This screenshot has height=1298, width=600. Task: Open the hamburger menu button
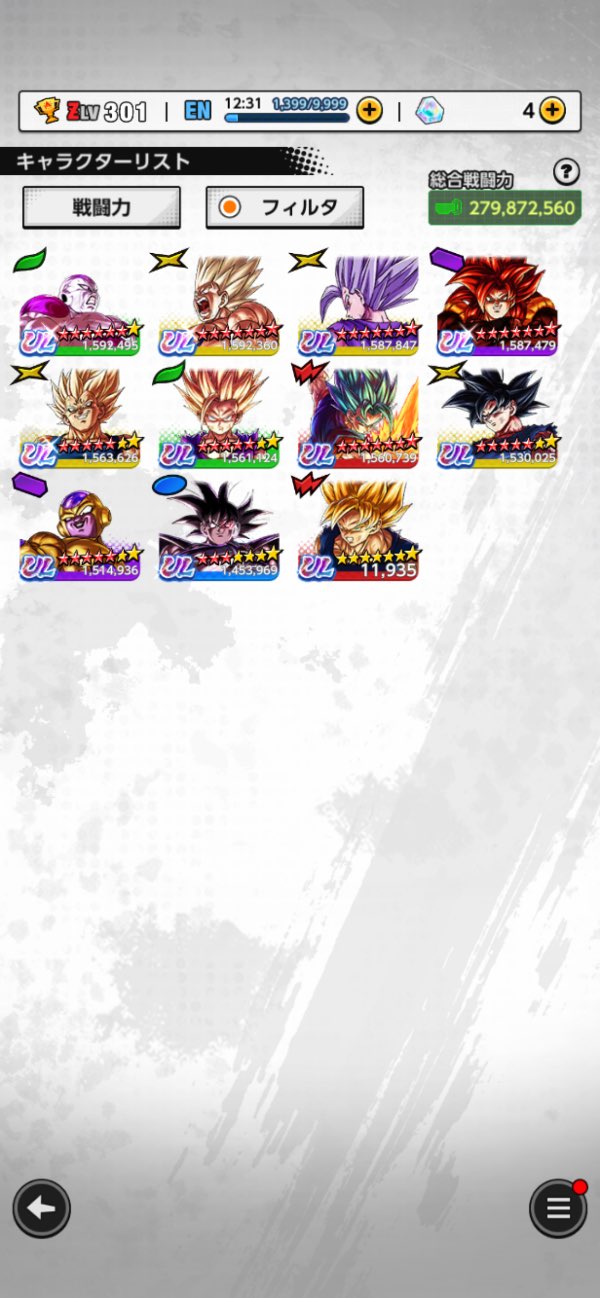tap(557, 1208)
